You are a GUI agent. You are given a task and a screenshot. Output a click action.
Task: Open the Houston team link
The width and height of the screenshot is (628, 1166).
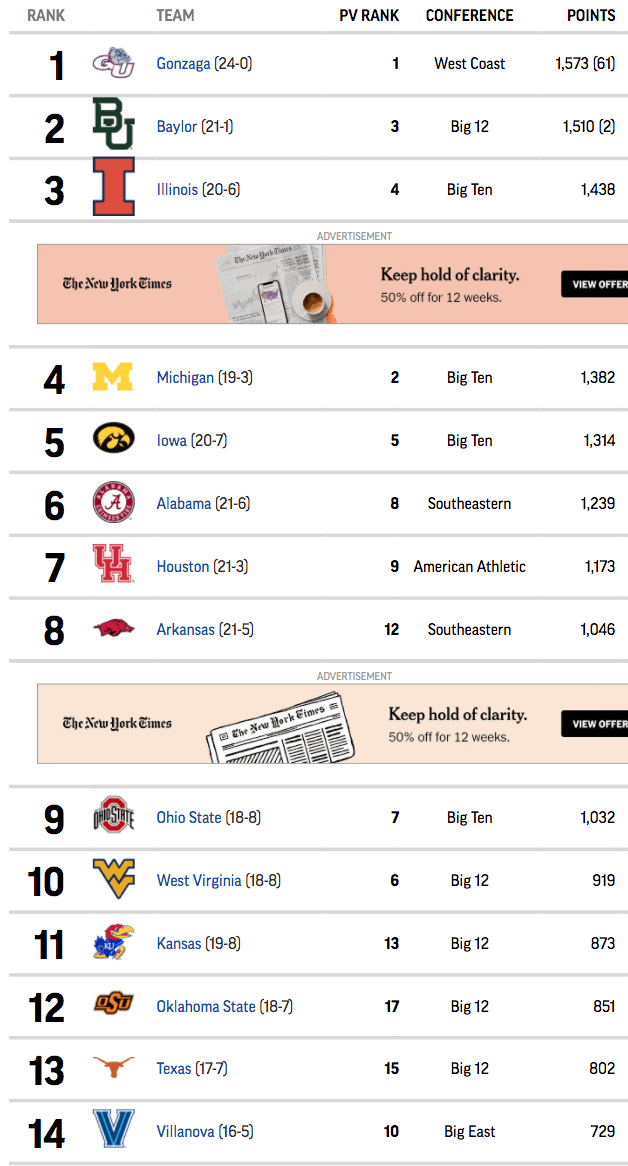tap(182, 567)
